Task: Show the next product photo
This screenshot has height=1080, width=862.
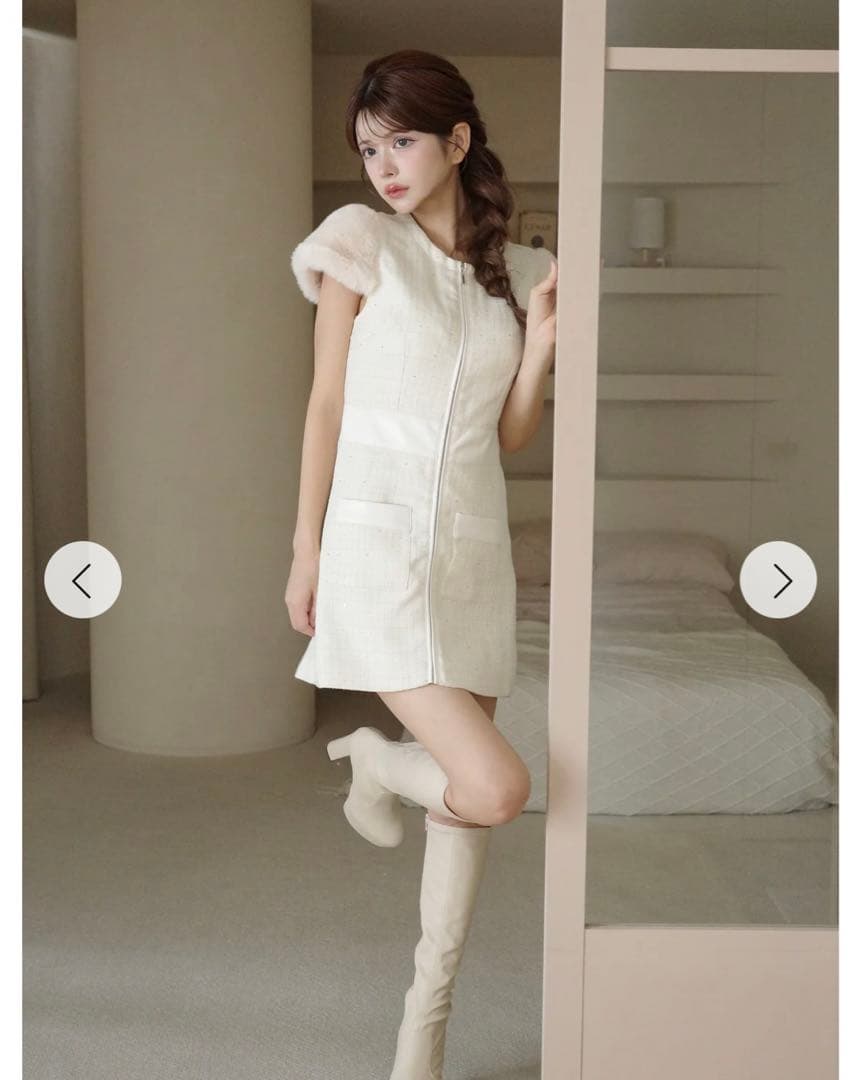Action: click(x=778, y=580)
